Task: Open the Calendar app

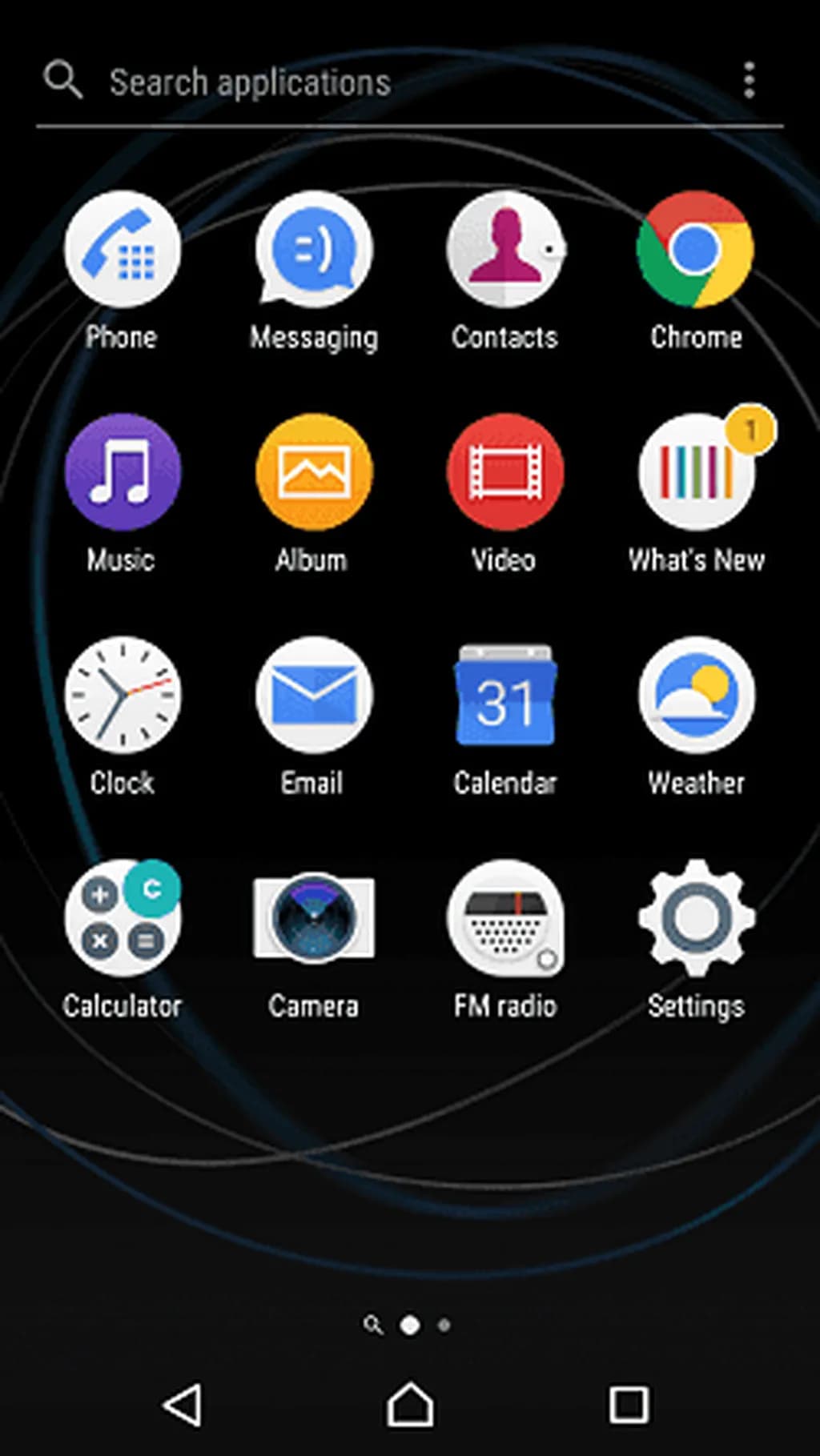Action: tap(504, 695)
